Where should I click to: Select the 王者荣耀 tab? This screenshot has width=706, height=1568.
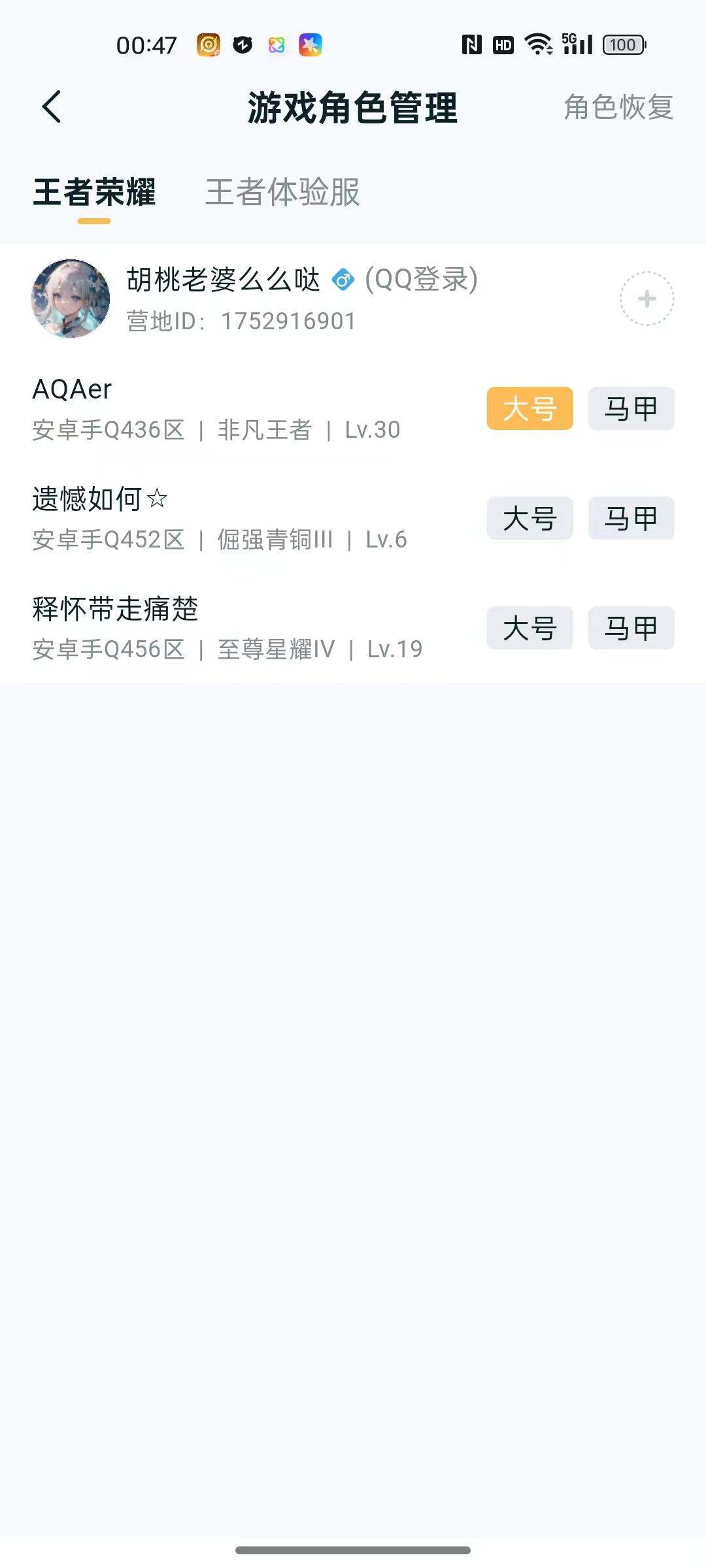point(95,191)
